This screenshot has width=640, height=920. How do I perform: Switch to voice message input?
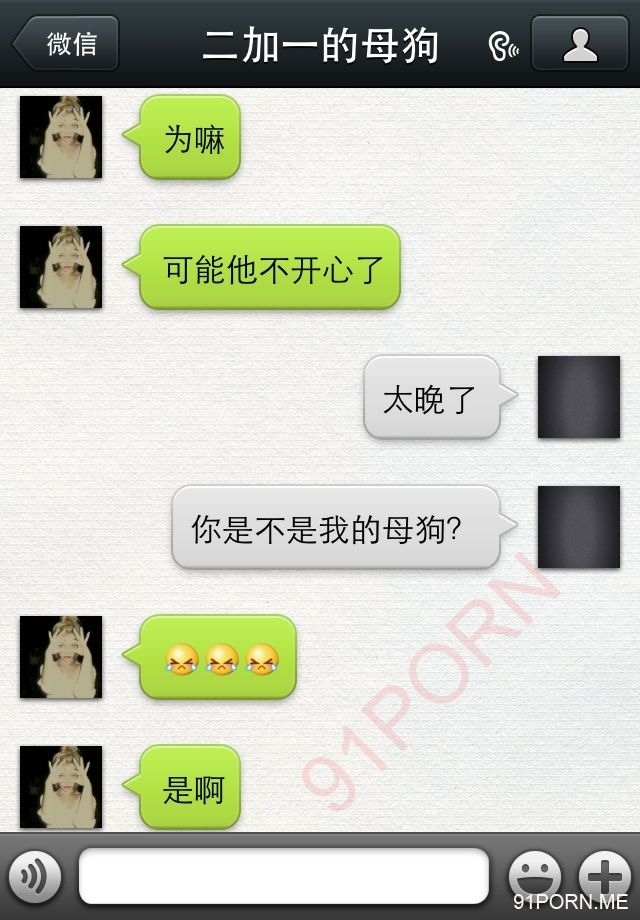(35, 877)
